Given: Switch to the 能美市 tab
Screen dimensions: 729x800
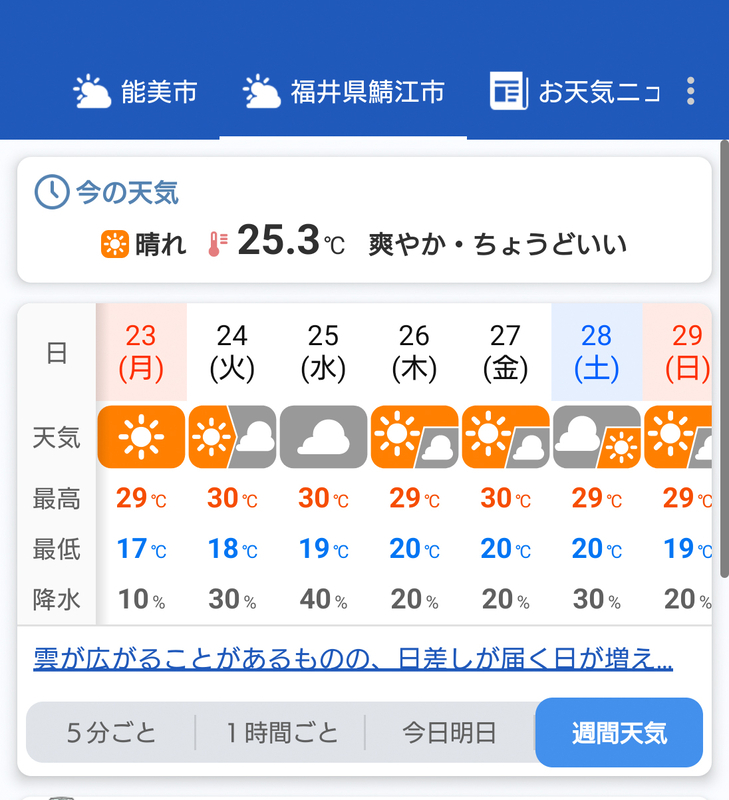Looking at the screenshot, I should tap(135, 92).
